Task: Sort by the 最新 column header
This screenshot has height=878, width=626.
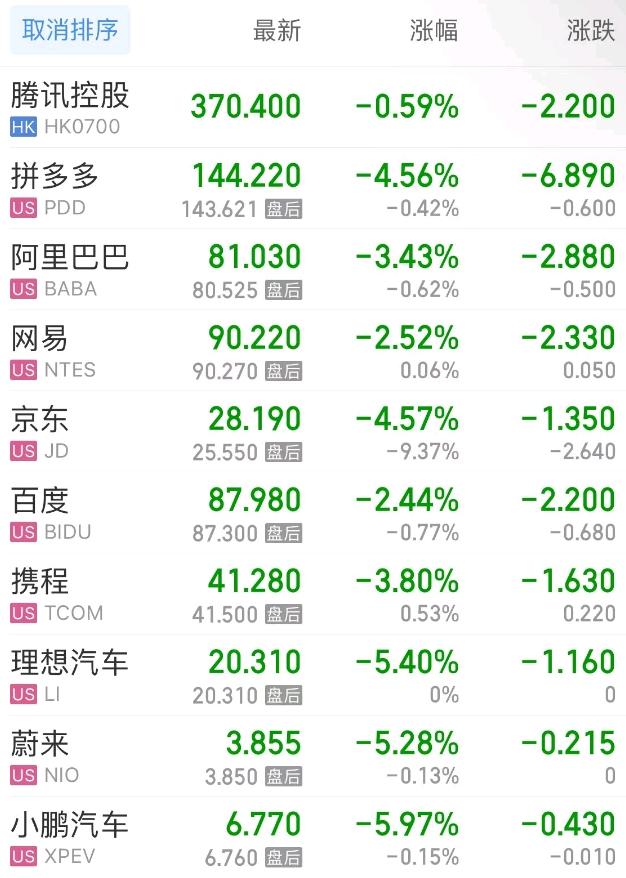Action: (x=277, y=30)
